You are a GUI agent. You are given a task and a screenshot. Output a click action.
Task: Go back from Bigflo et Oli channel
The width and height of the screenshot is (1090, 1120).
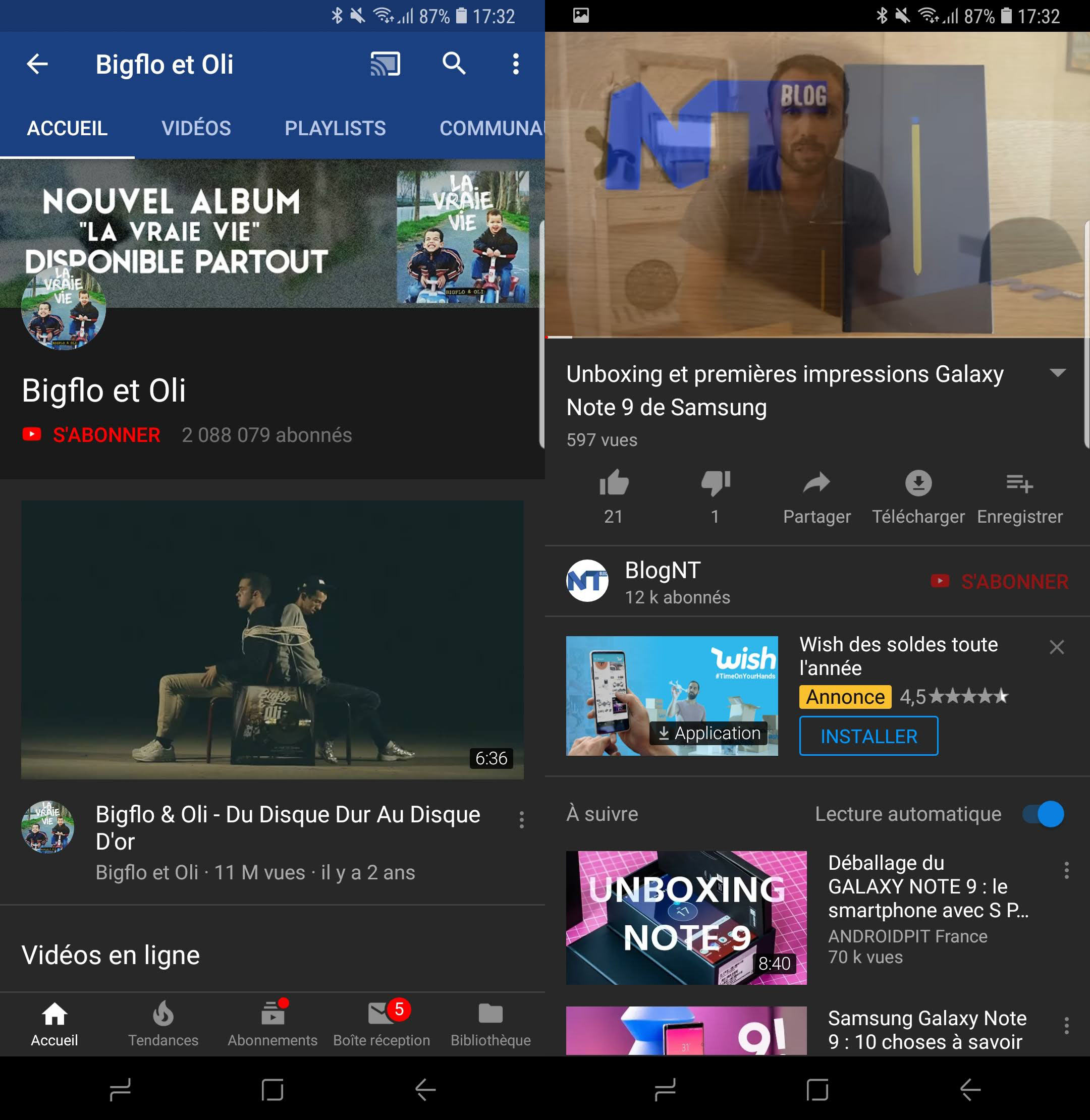(x=37, y=64)
